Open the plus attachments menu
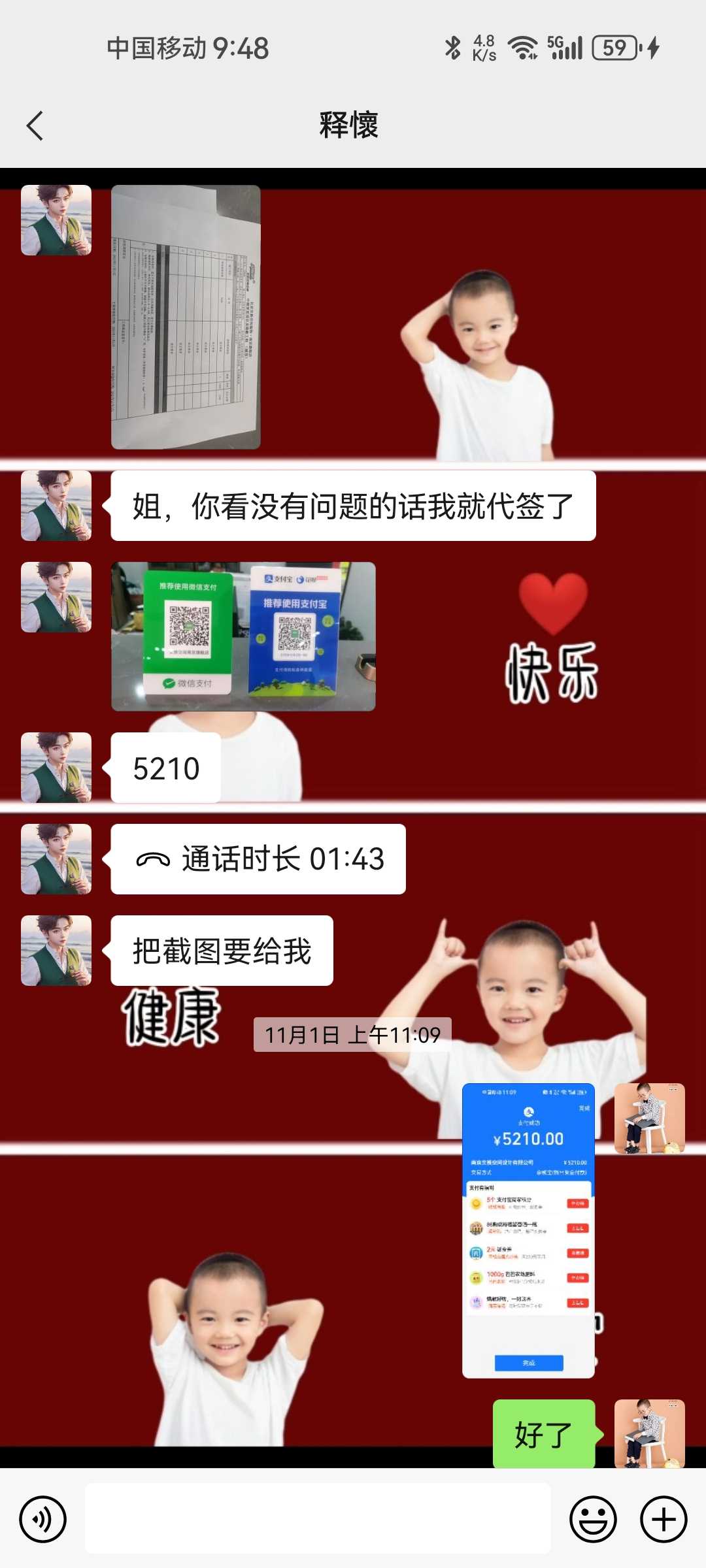 tap(663, 1519)
